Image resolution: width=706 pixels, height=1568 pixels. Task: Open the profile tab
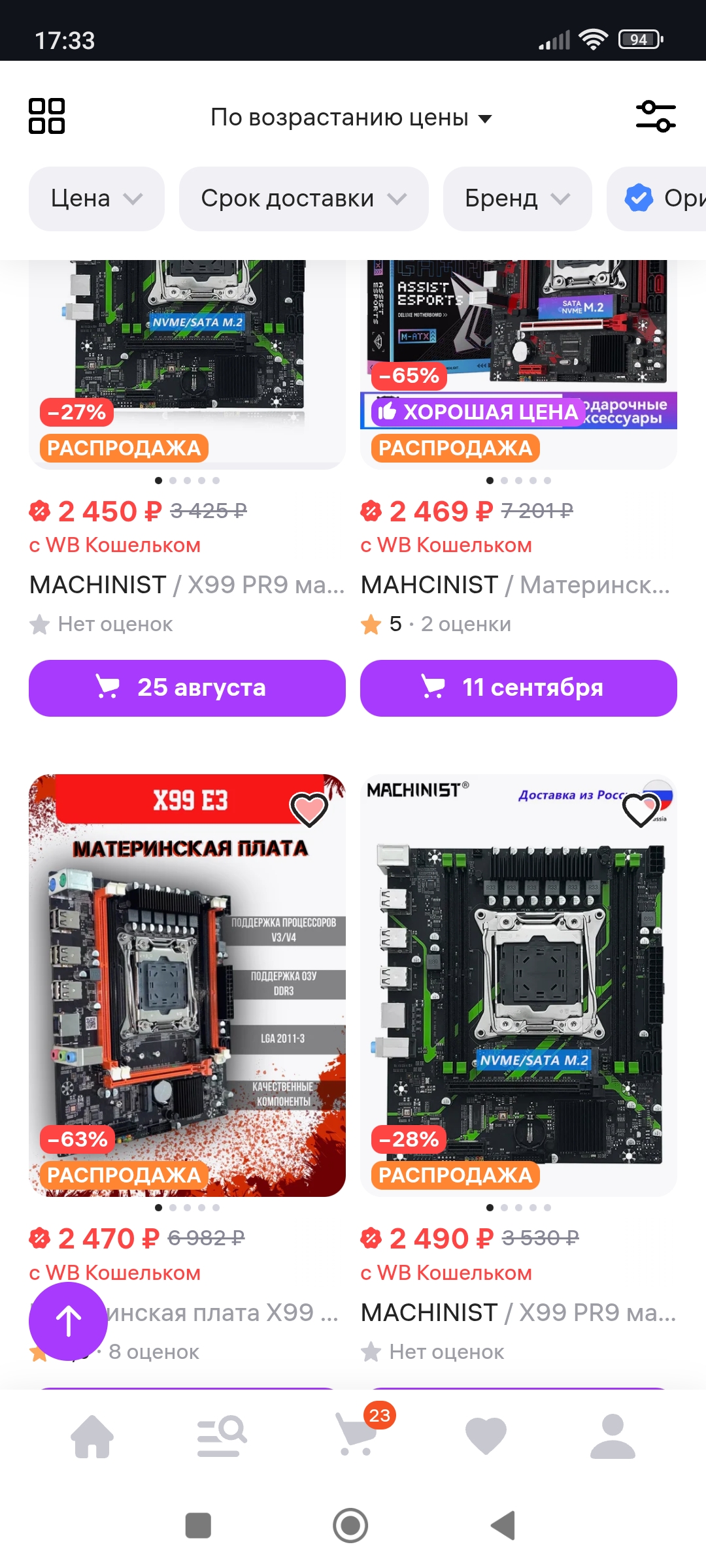click(613, 1435)
